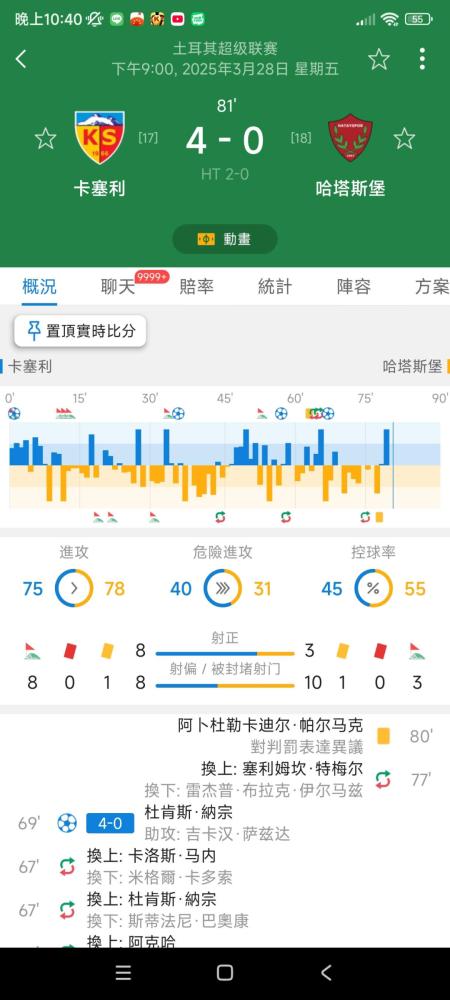Screen dimensions: 450x1000
Task: Open the 哈塔斯堡 team page
Action: (351, 154)
